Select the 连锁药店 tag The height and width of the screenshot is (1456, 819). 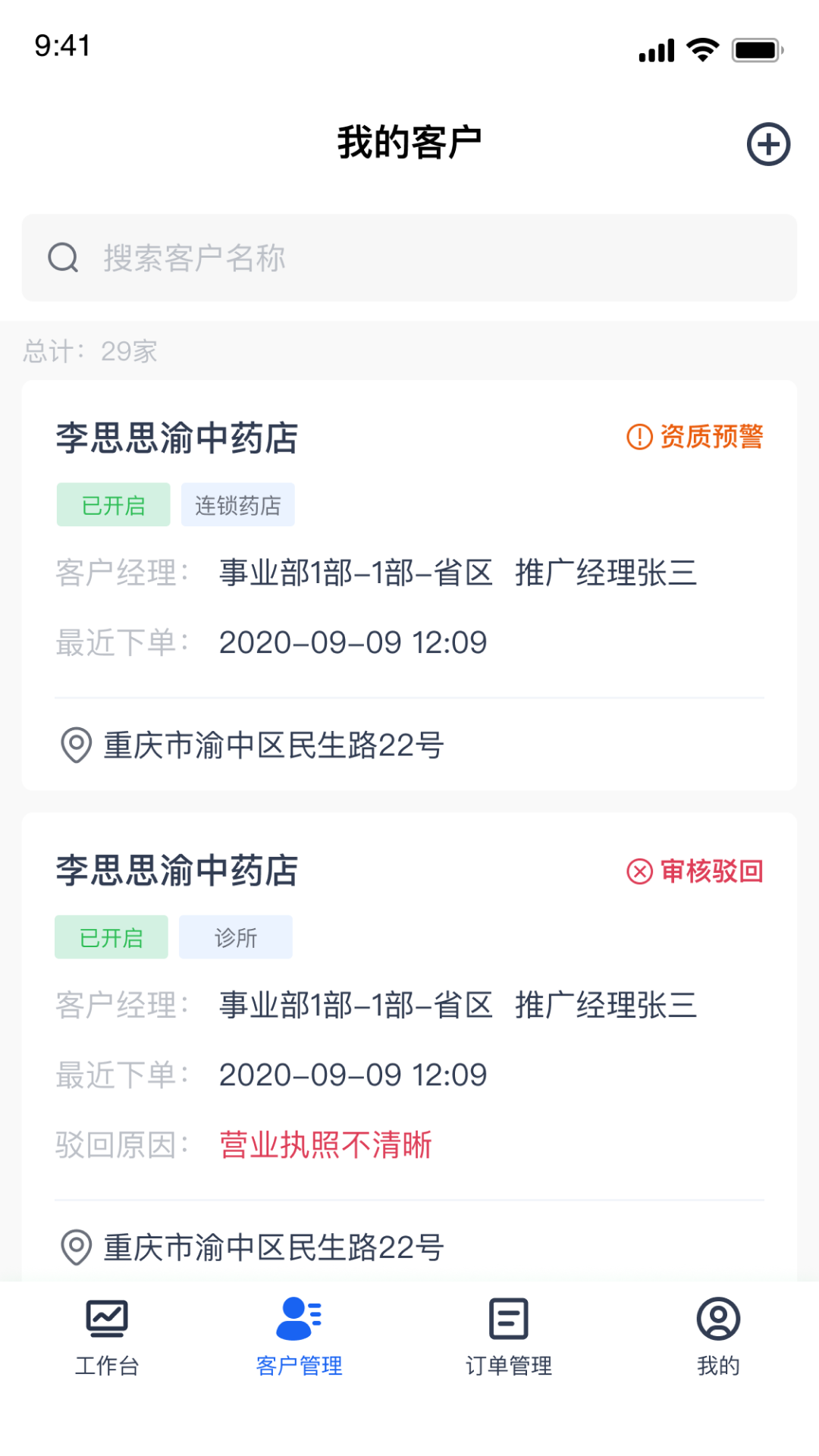(x=237, y=504)
